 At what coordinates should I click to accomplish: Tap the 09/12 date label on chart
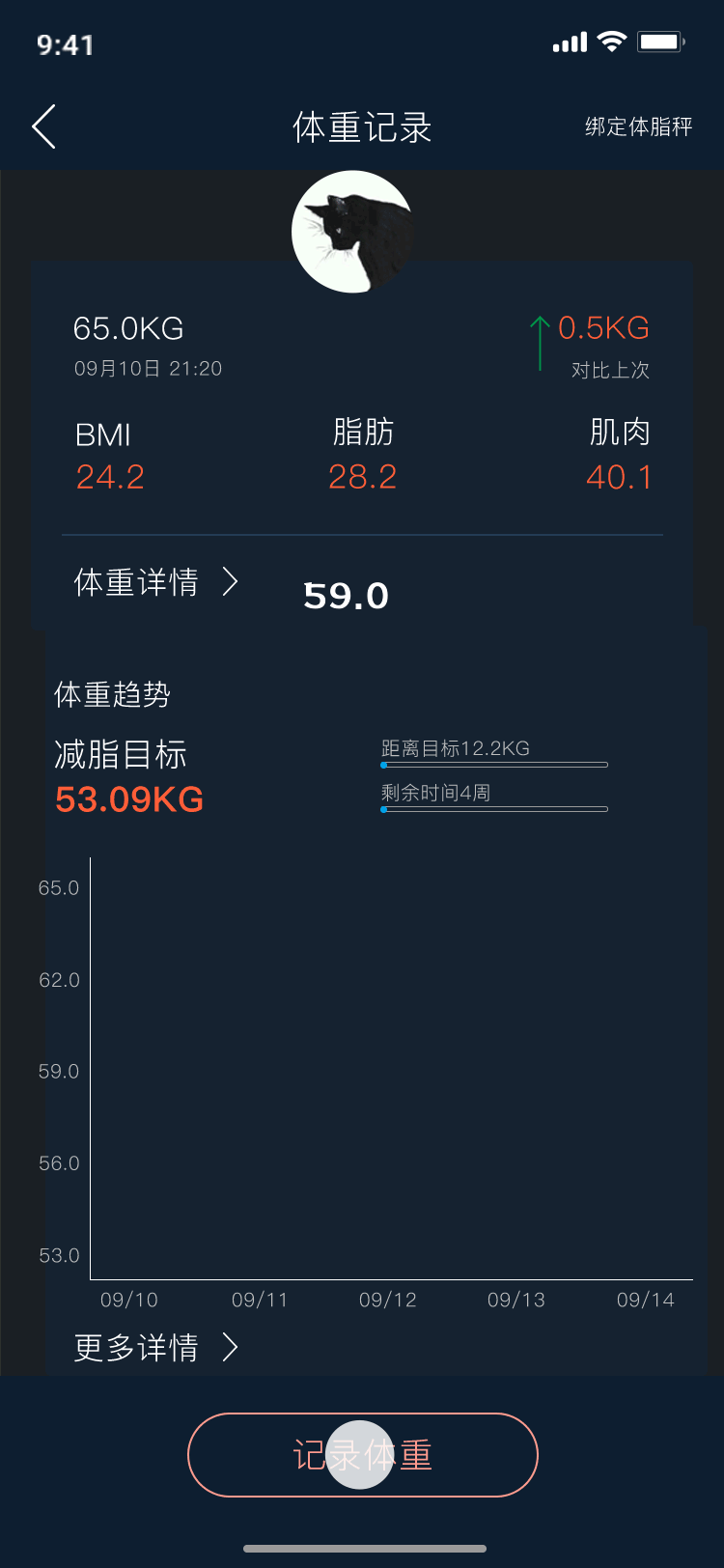[x=387, y=1300]
